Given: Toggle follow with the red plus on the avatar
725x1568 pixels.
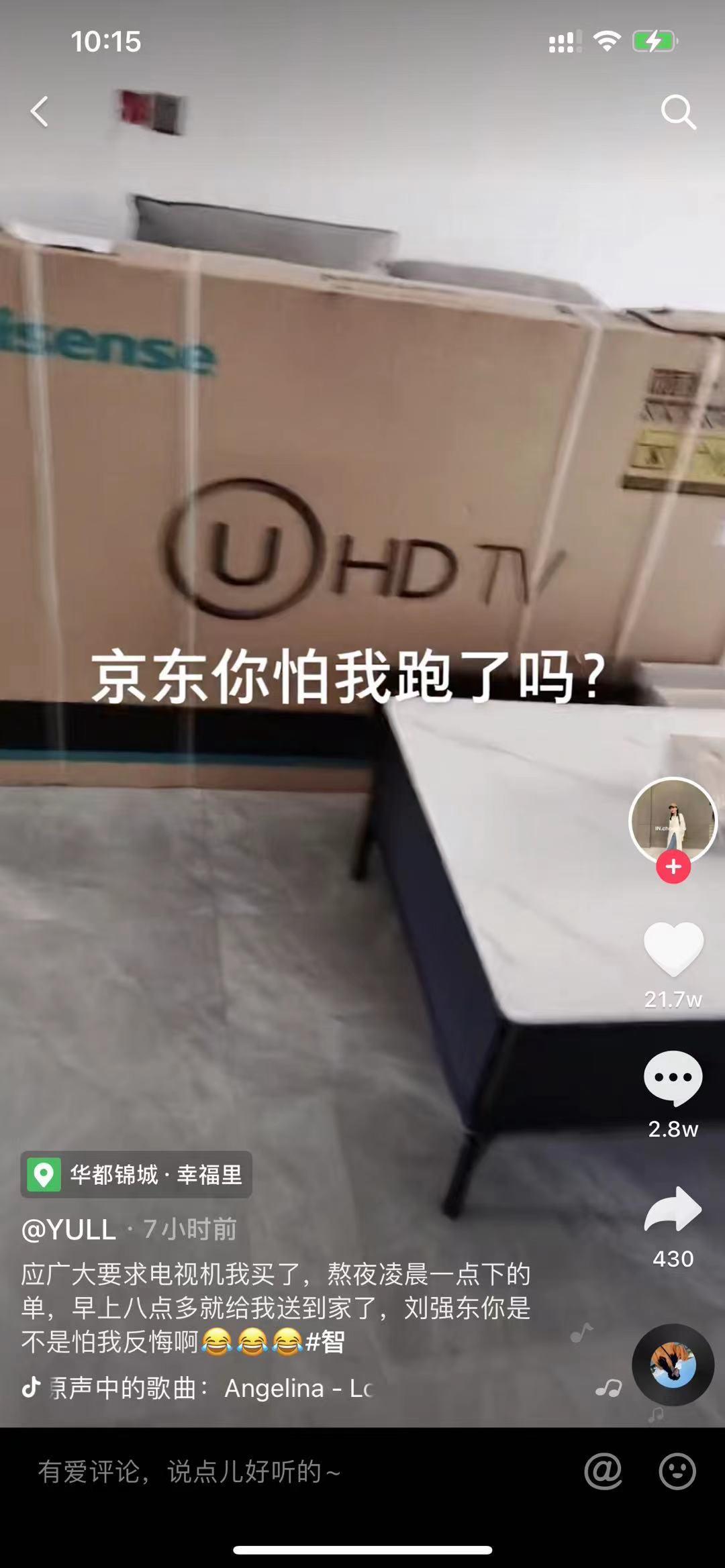Looking at the screenshot, I should tap(673, 866).
